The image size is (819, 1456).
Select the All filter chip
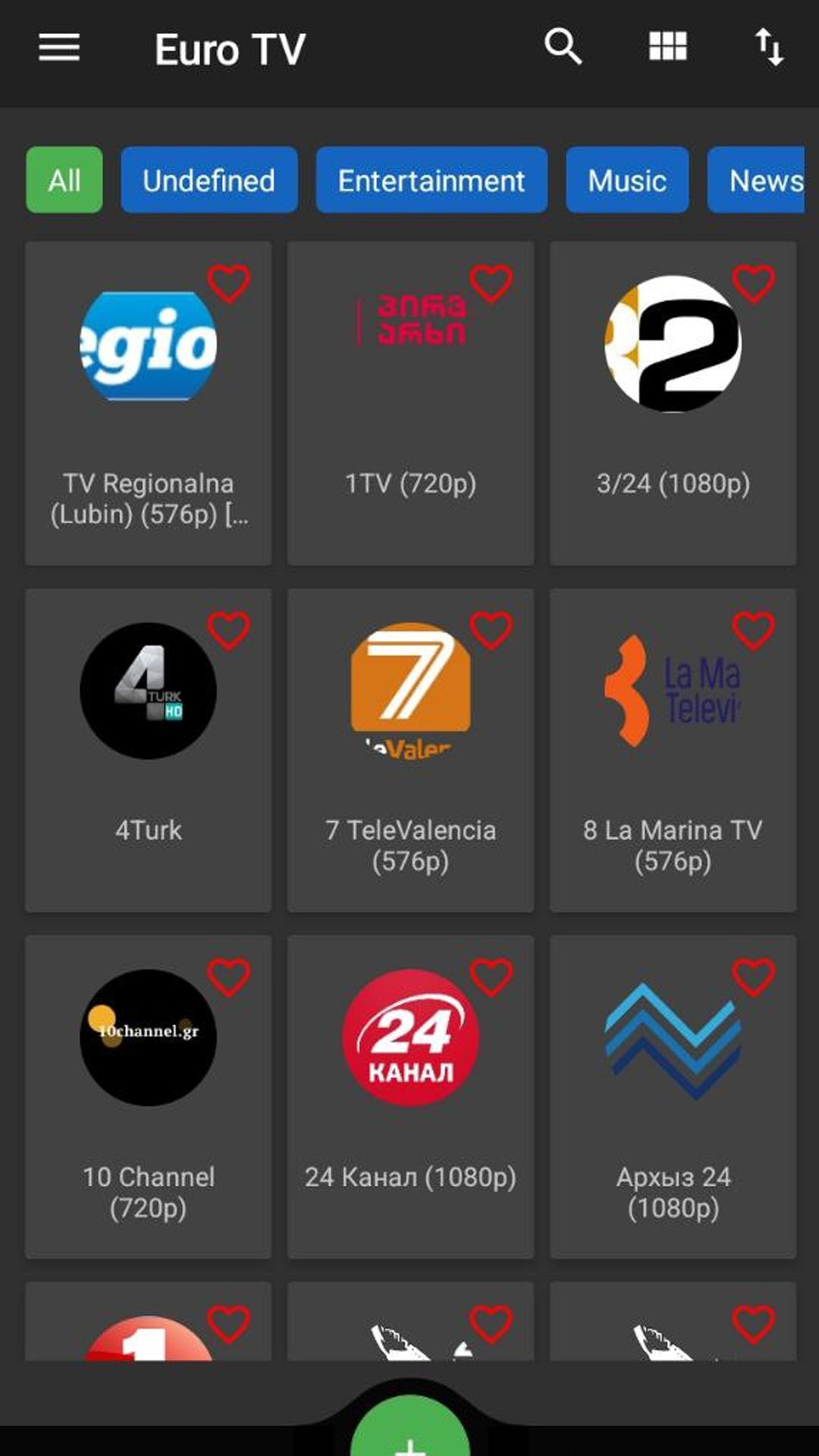[64, 180]
